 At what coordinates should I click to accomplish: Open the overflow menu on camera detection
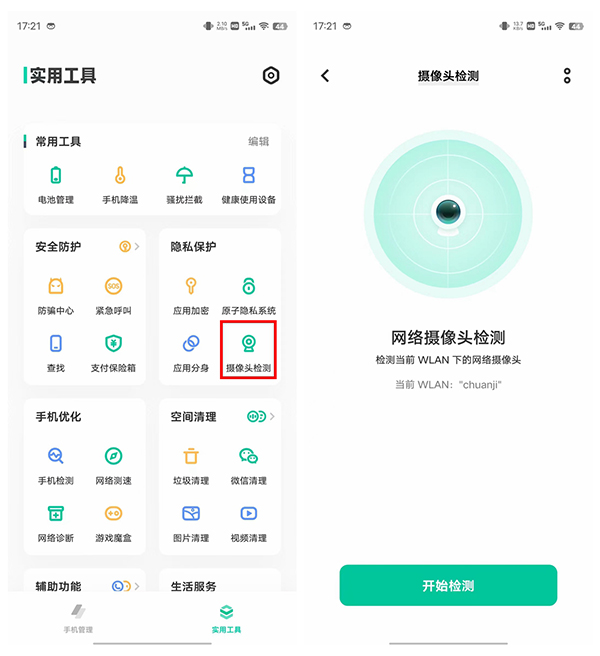click(x=567, y=76)
